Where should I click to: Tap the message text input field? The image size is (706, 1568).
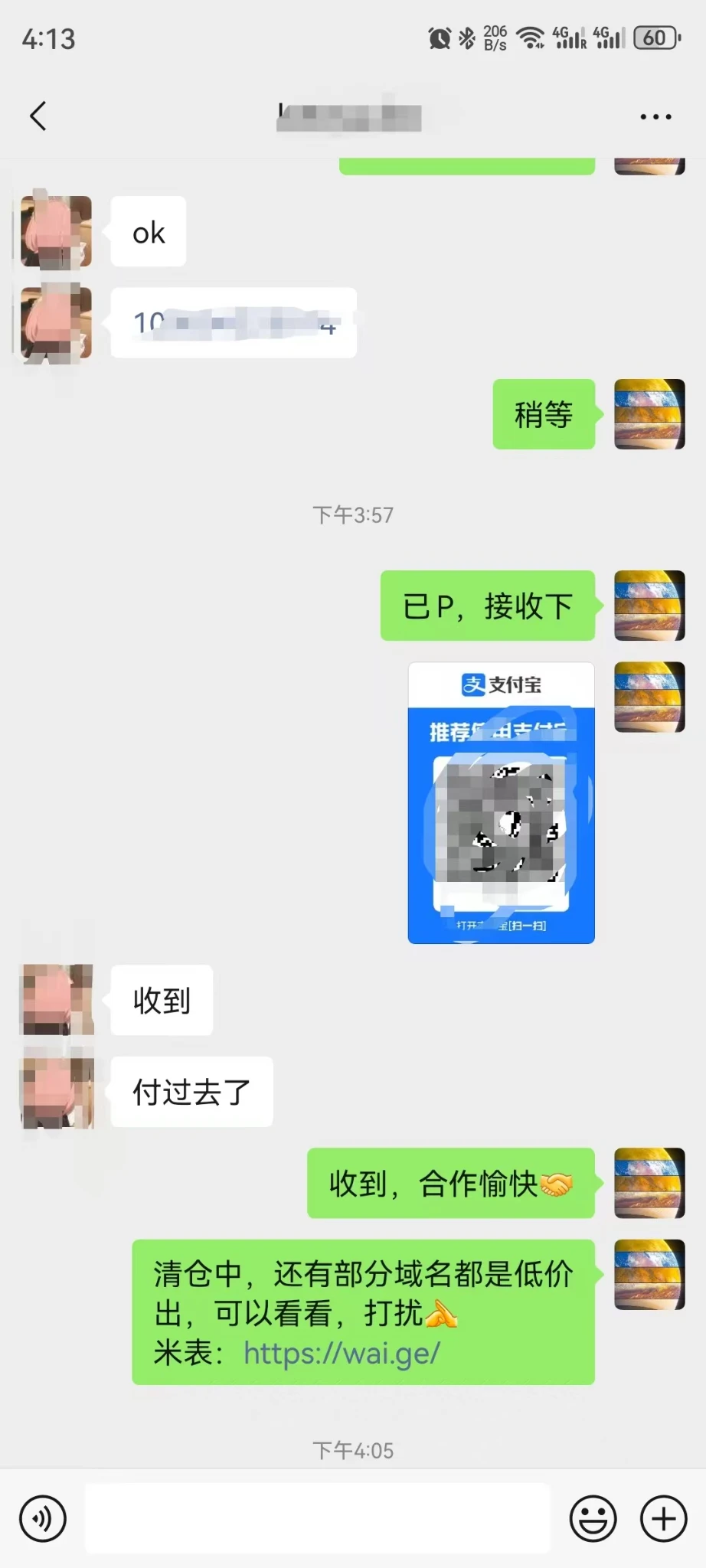(x=317, y=1518)
